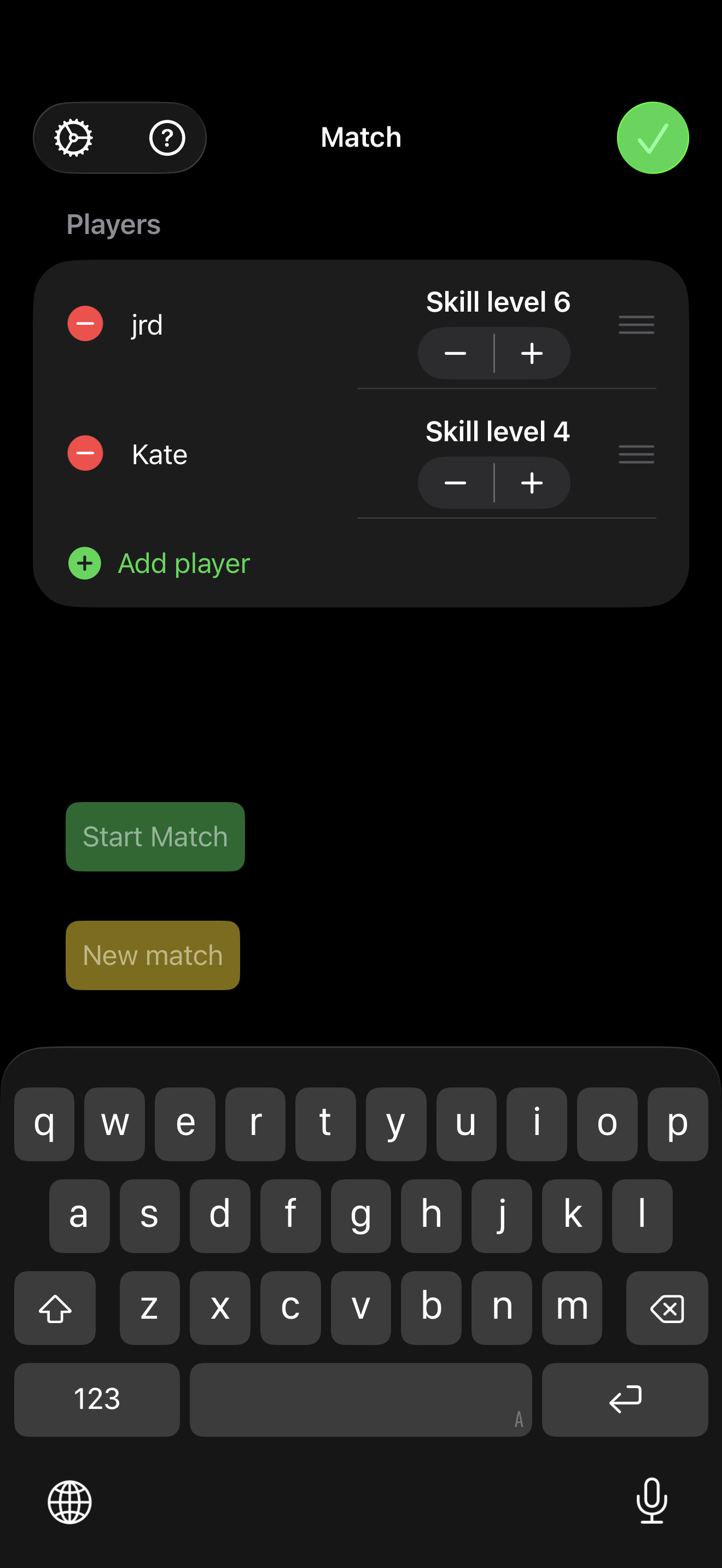Remove player jrd
The width and height of the screenshot is (722, 1568).
85,324
